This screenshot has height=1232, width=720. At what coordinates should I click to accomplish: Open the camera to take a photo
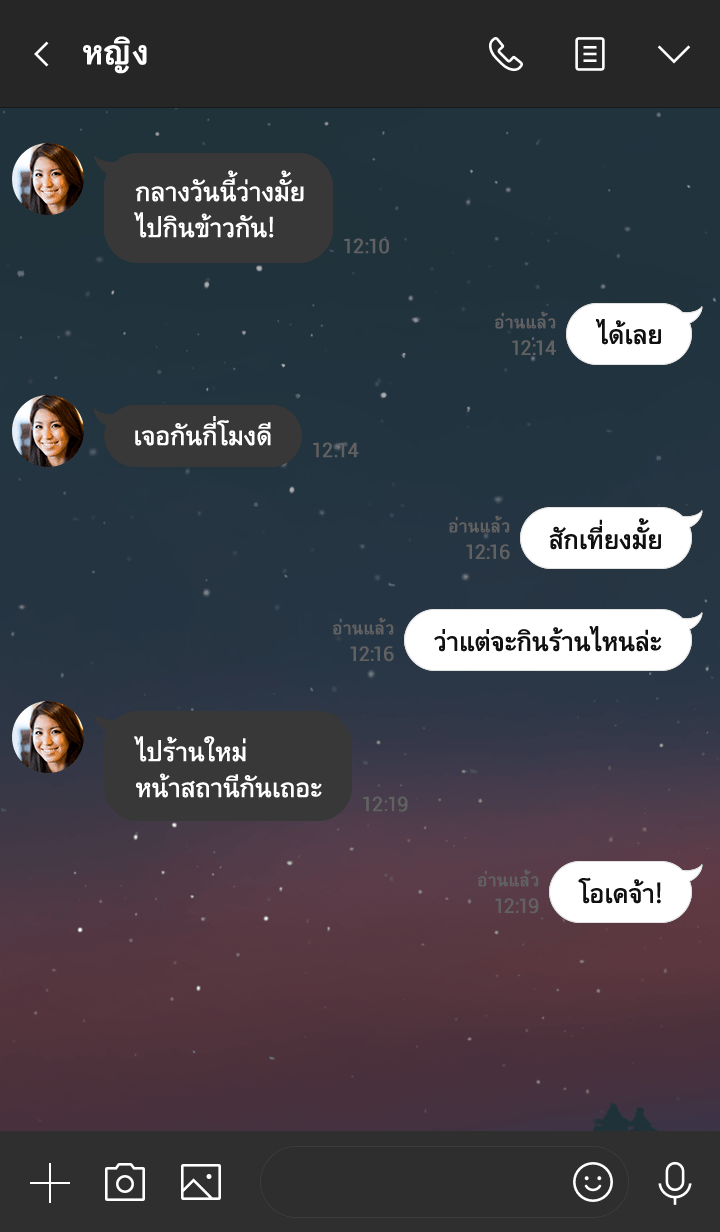125,1183
